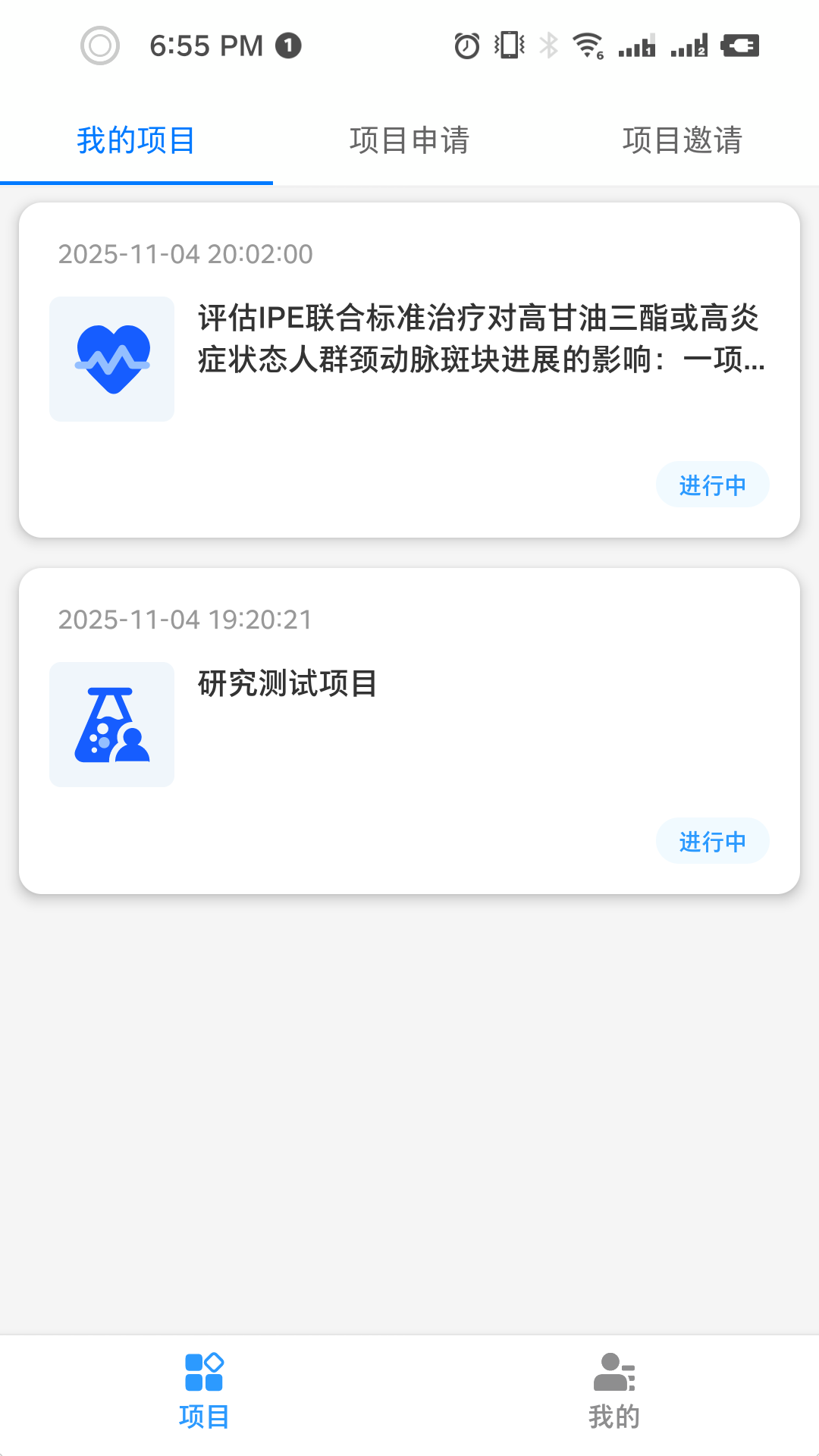Tap the notification count badge beside the clock
Image resolution: width=819 pixels, height=1456 pixels.
(288, 45)
